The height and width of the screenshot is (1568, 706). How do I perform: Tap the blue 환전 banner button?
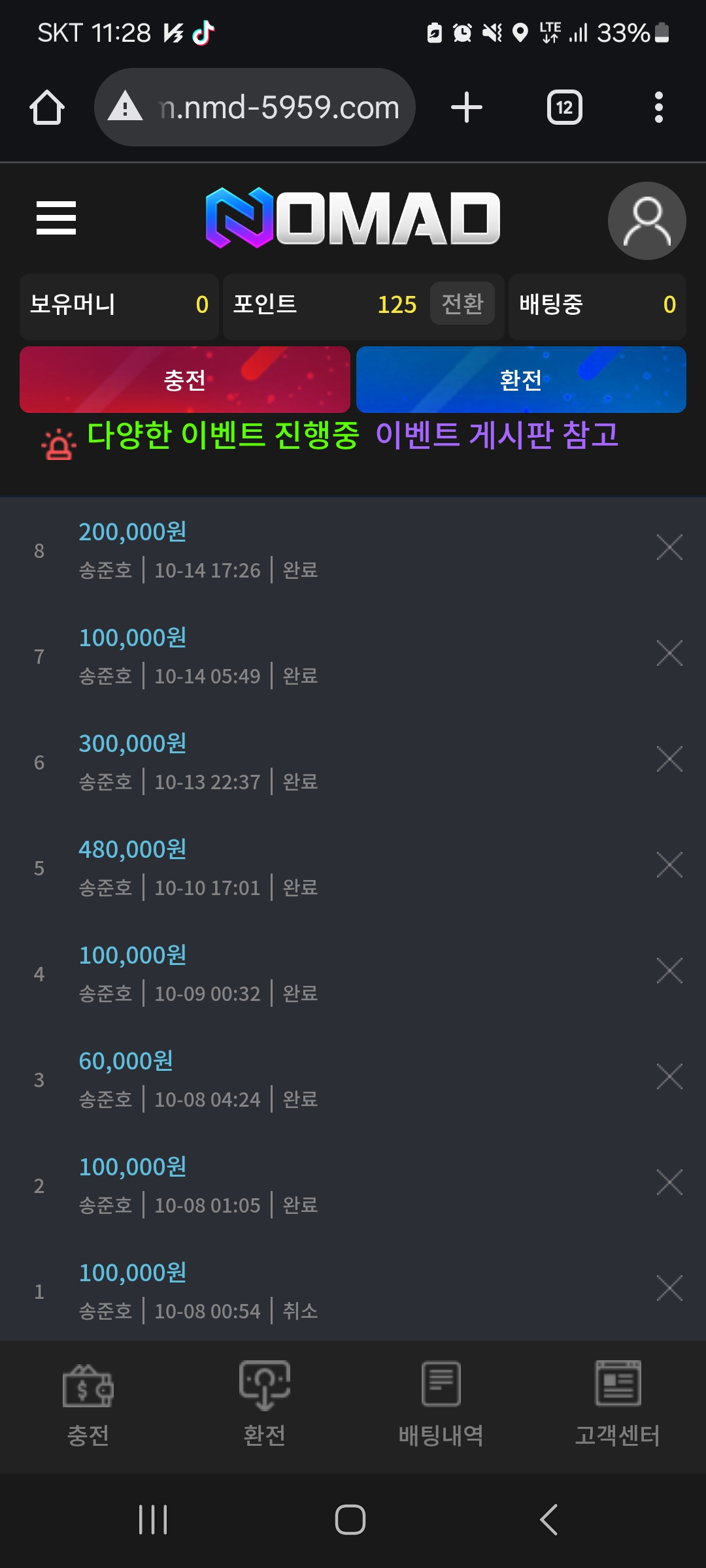(521, 380)
